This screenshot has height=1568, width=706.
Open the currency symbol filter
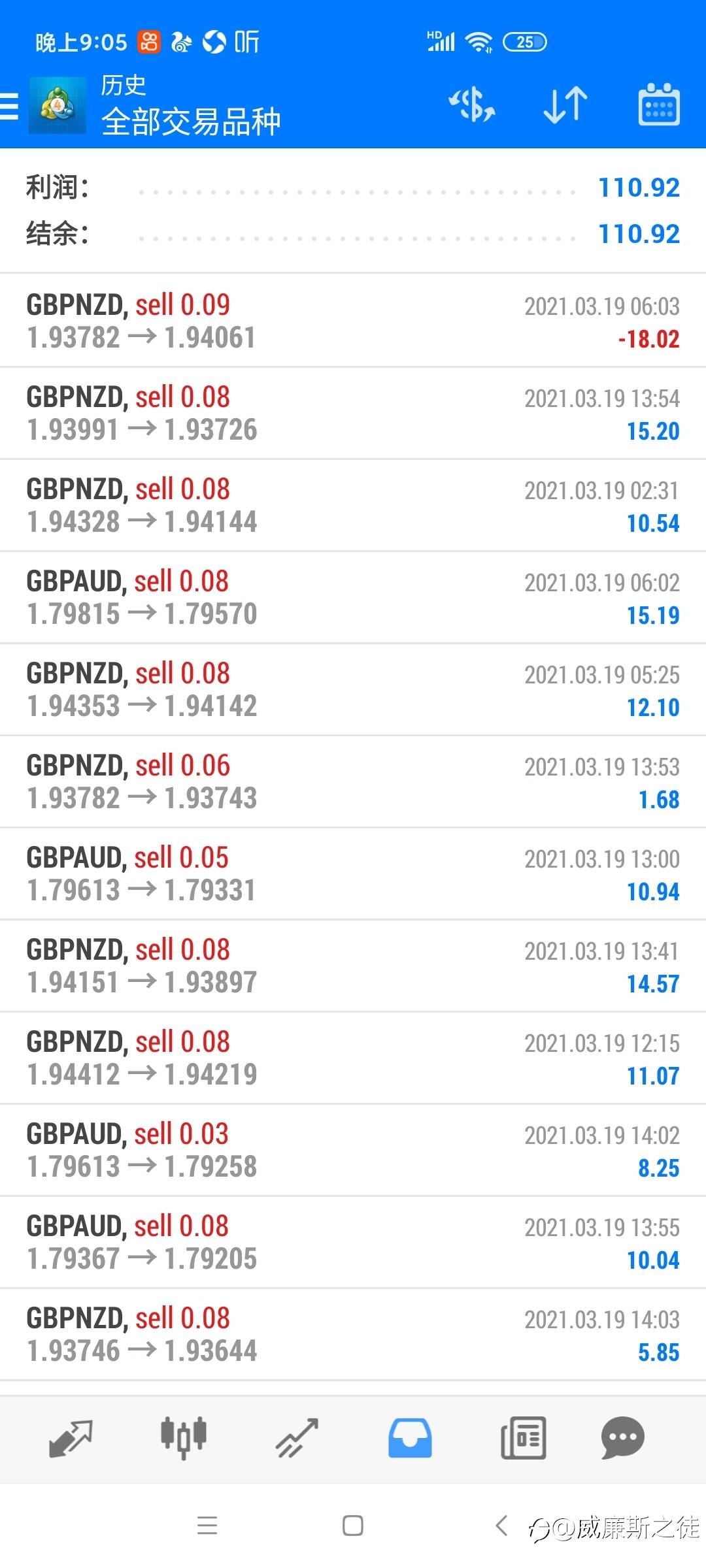pyautogui.click(x=471, y=105)
